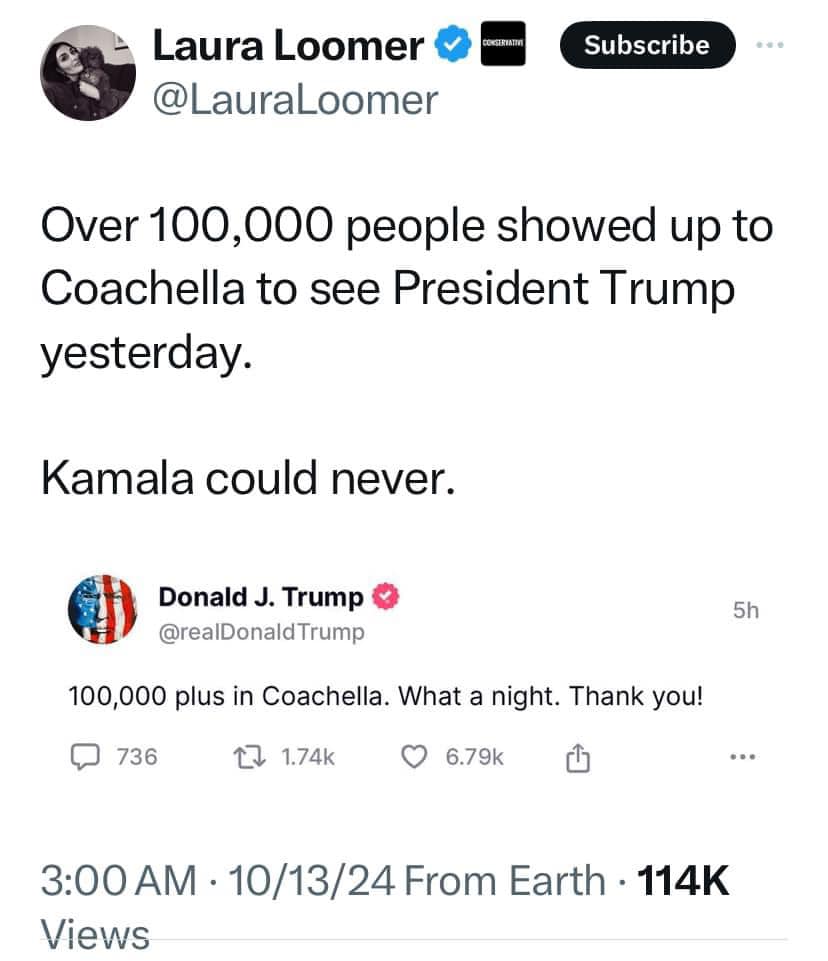Open the black affiliation badge beside the name
828x961 pixels.
[x=504, y=45]
